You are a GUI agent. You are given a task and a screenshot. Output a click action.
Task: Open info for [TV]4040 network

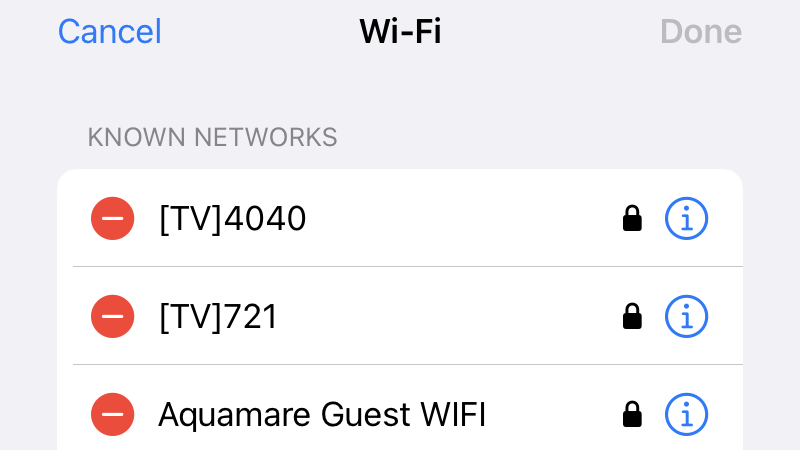point(686,218)
